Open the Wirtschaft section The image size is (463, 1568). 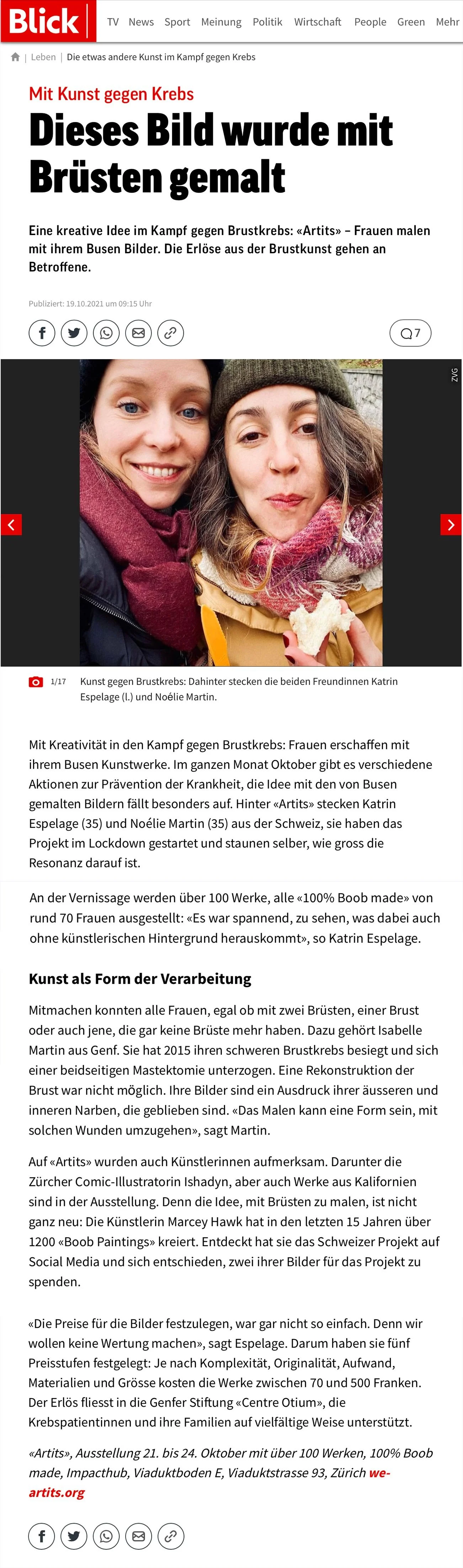coord(318,22)
